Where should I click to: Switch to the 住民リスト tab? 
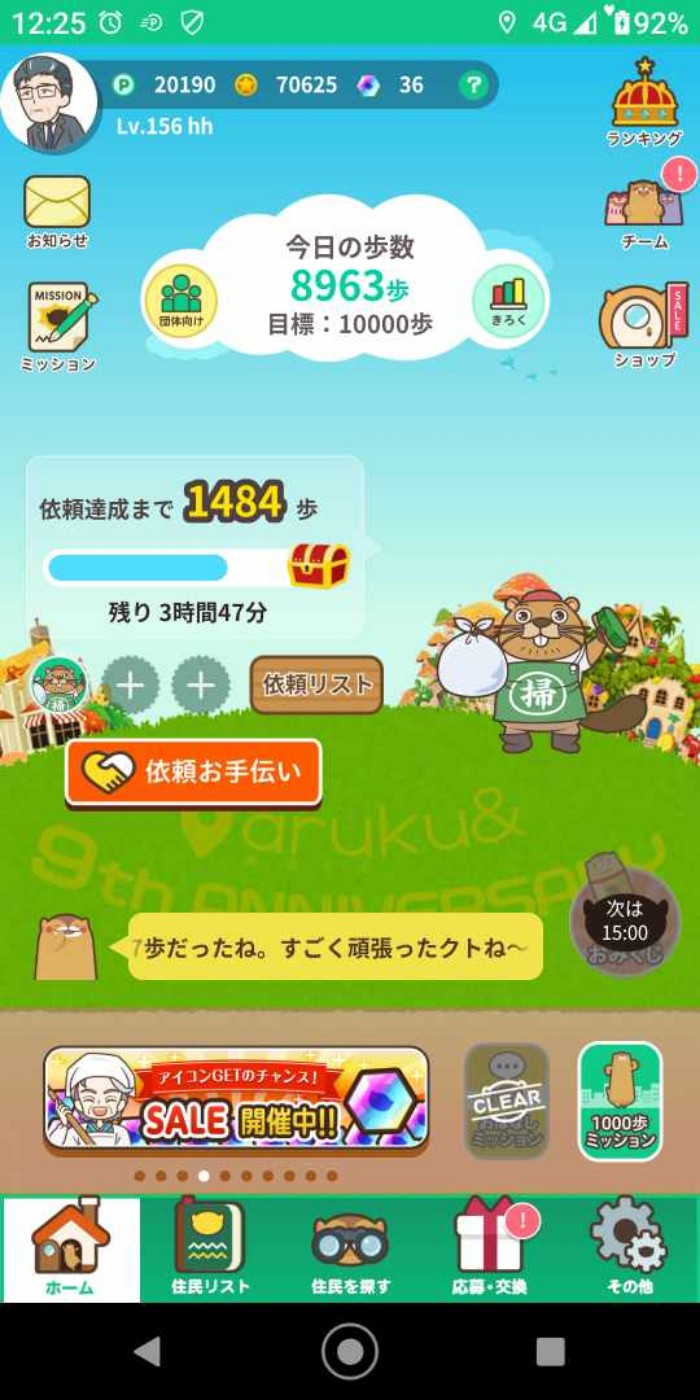pyautogui.click(x=210, y=1249)
